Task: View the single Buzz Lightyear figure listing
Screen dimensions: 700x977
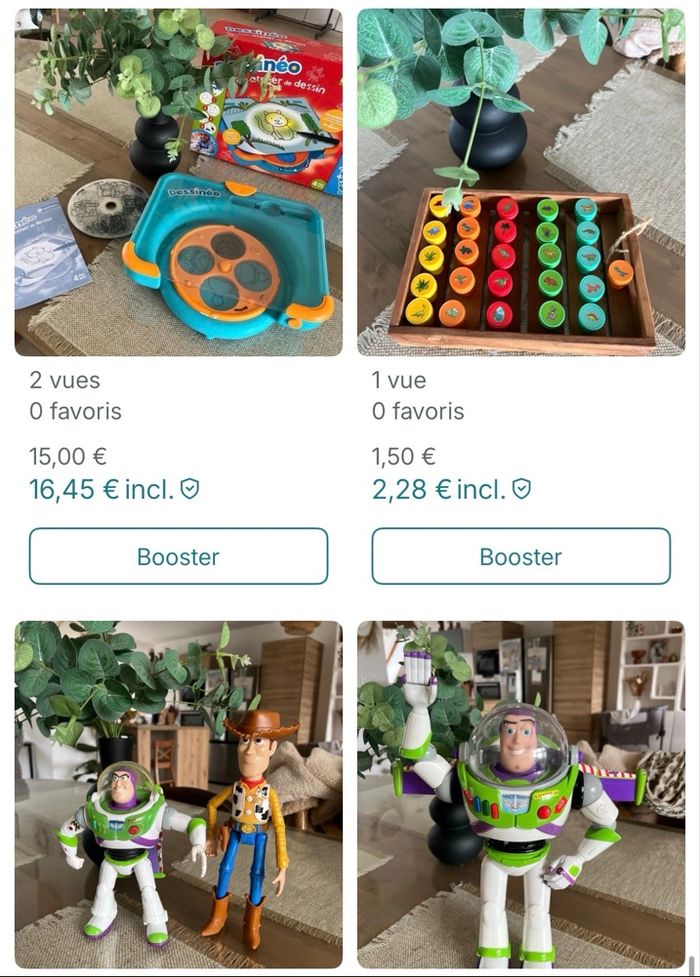Action: pos(521,794)
